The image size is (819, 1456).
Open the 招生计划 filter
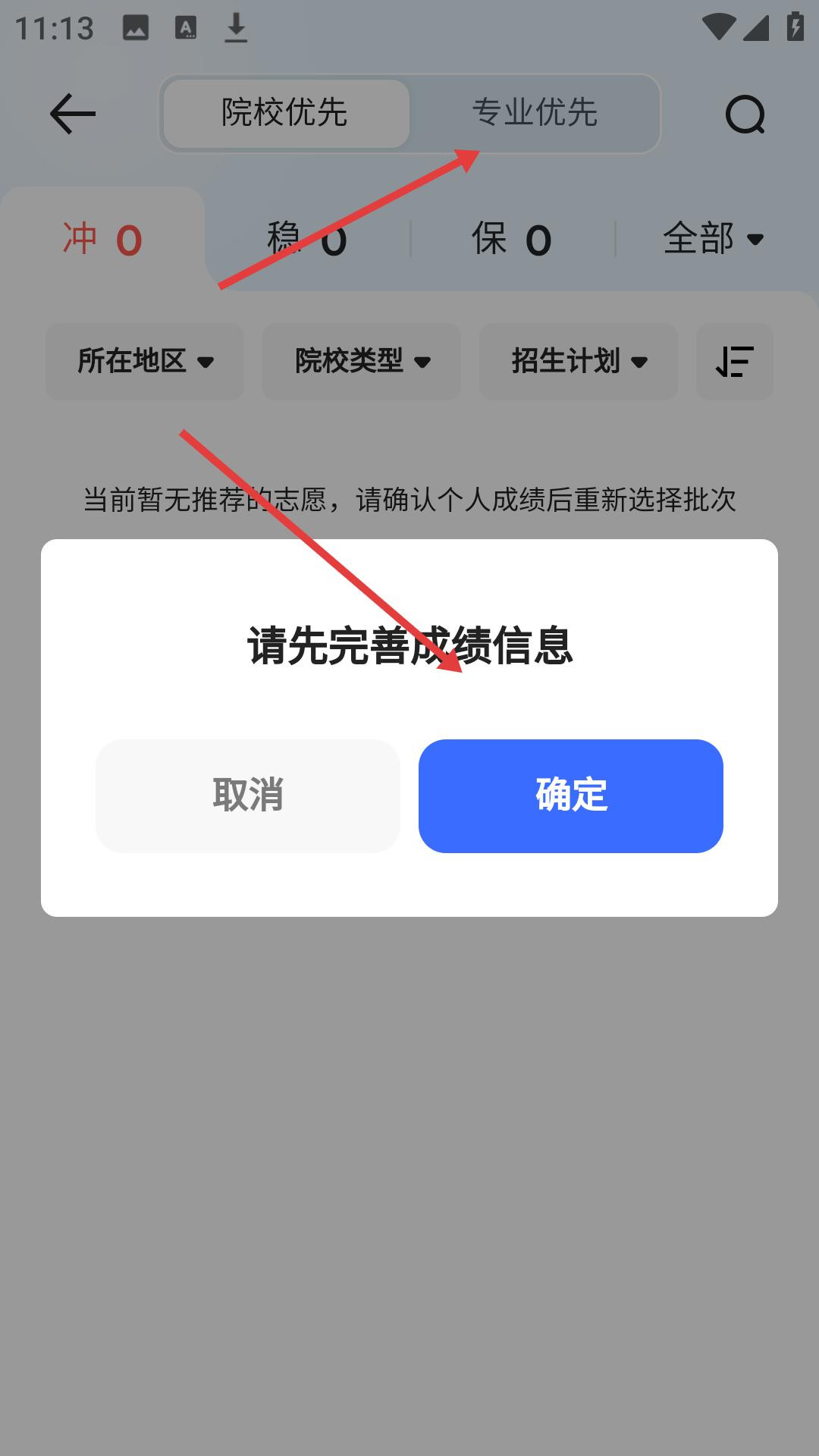(579, 362)
